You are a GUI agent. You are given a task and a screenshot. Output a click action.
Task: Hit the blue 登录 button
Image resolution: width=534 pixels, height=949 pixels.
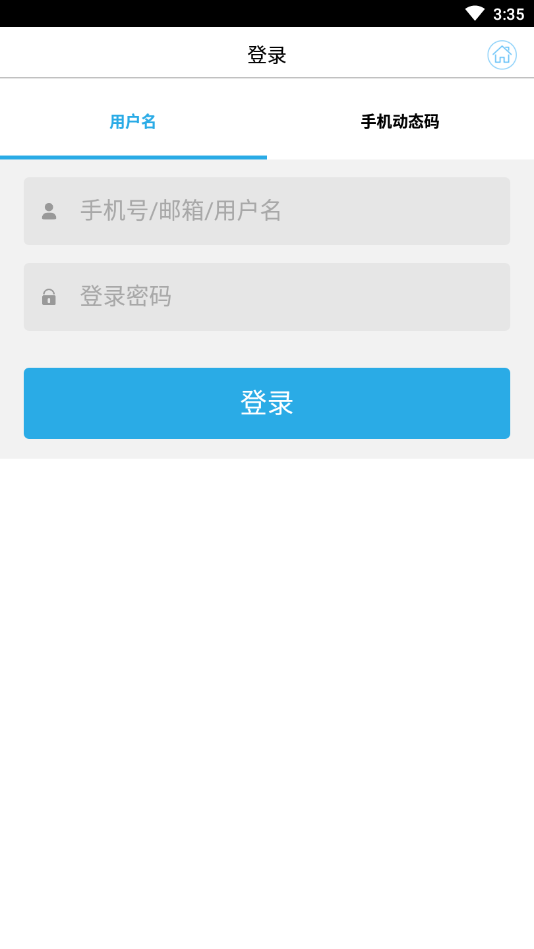267,403
